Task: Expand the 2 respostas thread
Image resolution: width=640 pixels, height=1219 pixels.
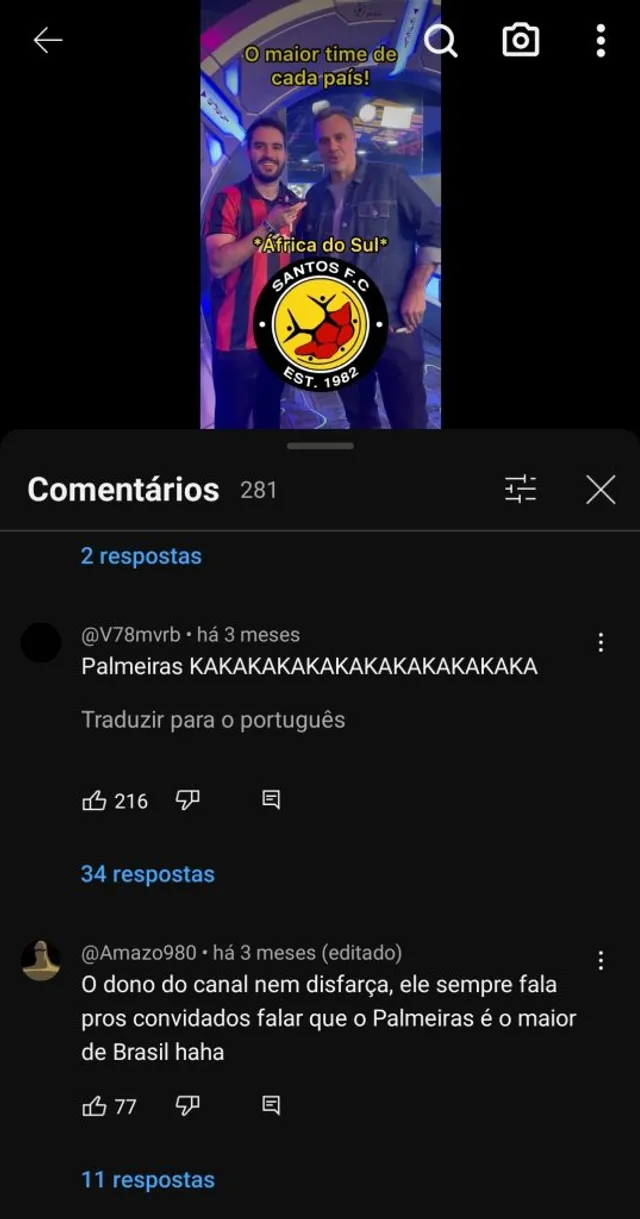Action: 141,556
